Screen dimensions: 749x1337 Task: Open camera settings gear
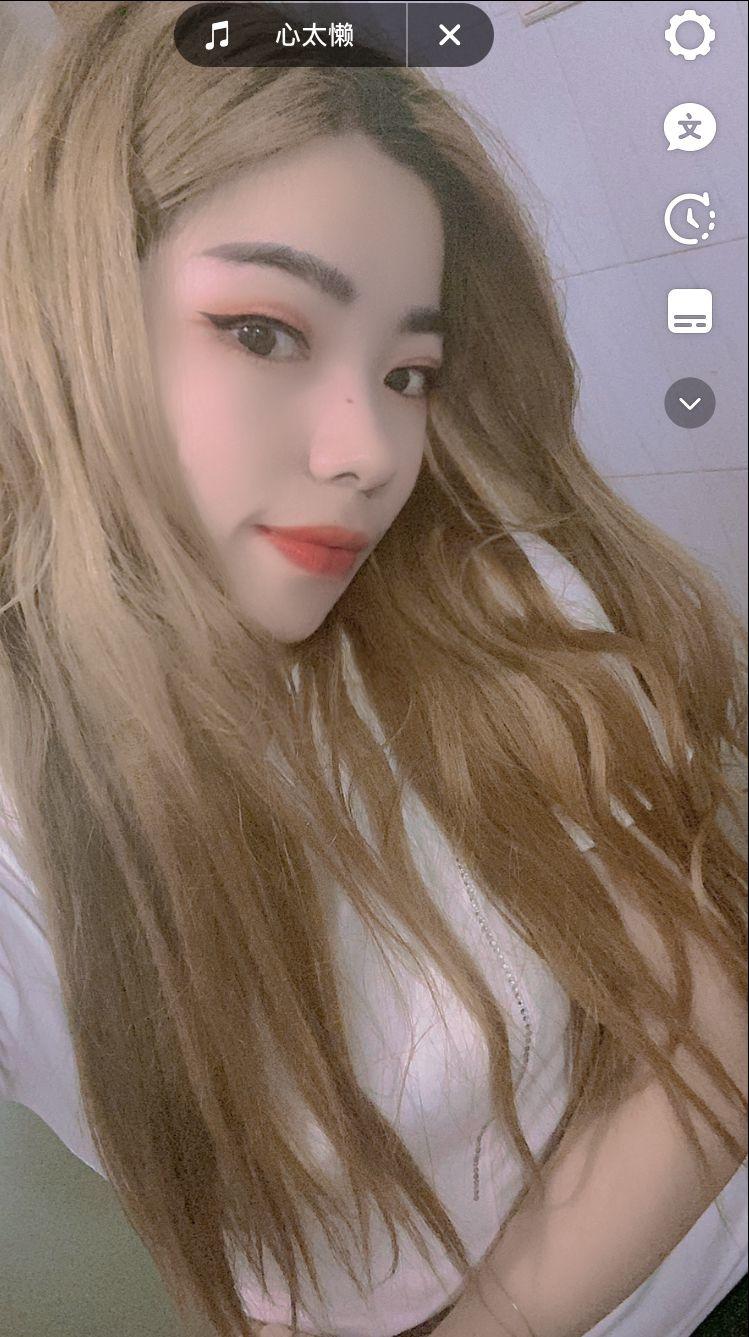(x=690, y=37)
